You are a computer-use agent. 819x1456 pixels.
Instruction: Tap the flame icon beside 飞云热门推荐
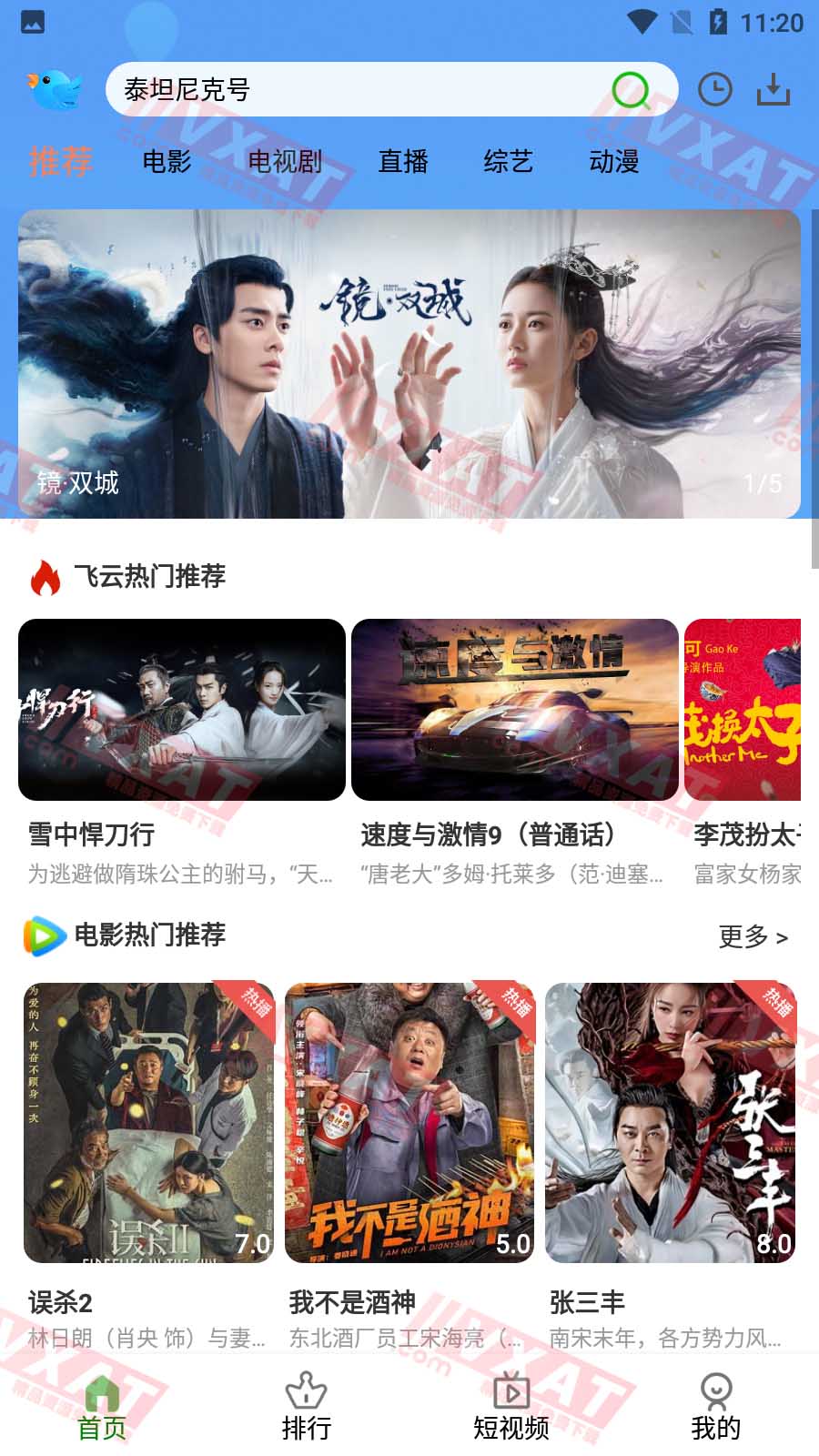point(42,577)
